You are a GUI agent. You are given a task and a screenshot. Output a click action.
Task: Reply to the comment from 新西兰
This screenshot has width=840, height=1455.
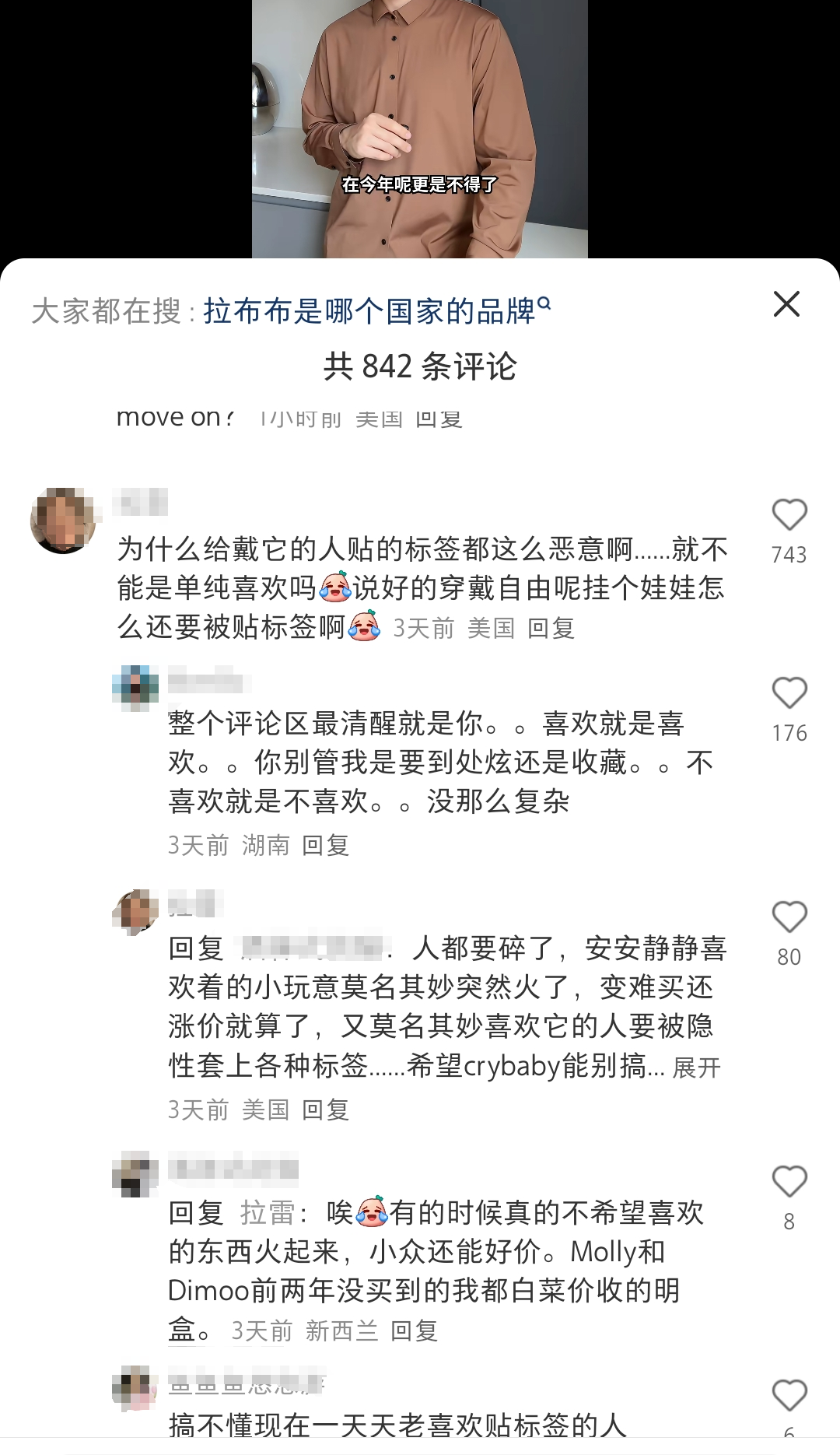click(x=414, y=1331)
